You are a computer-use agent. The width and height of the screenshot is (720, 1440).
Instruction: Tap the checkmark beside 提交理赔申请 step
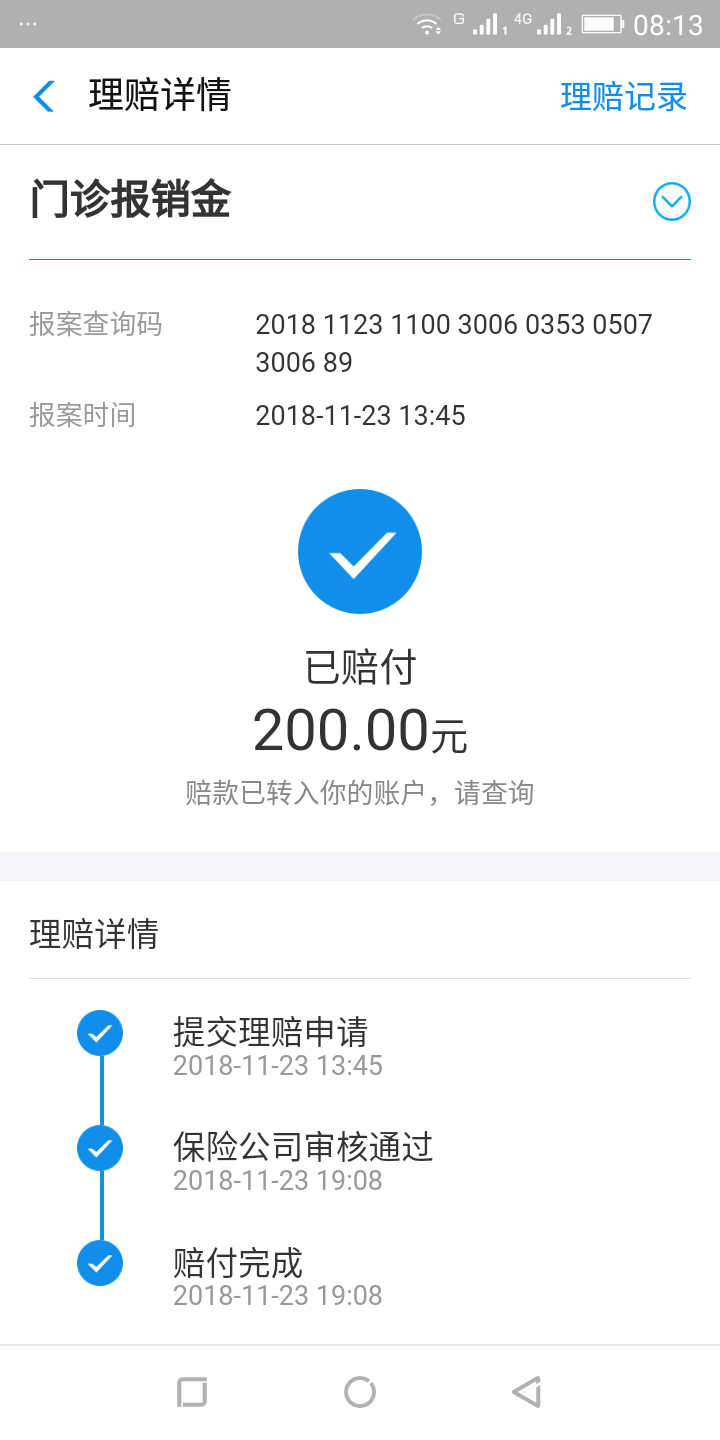click(x=99, y=1033)
